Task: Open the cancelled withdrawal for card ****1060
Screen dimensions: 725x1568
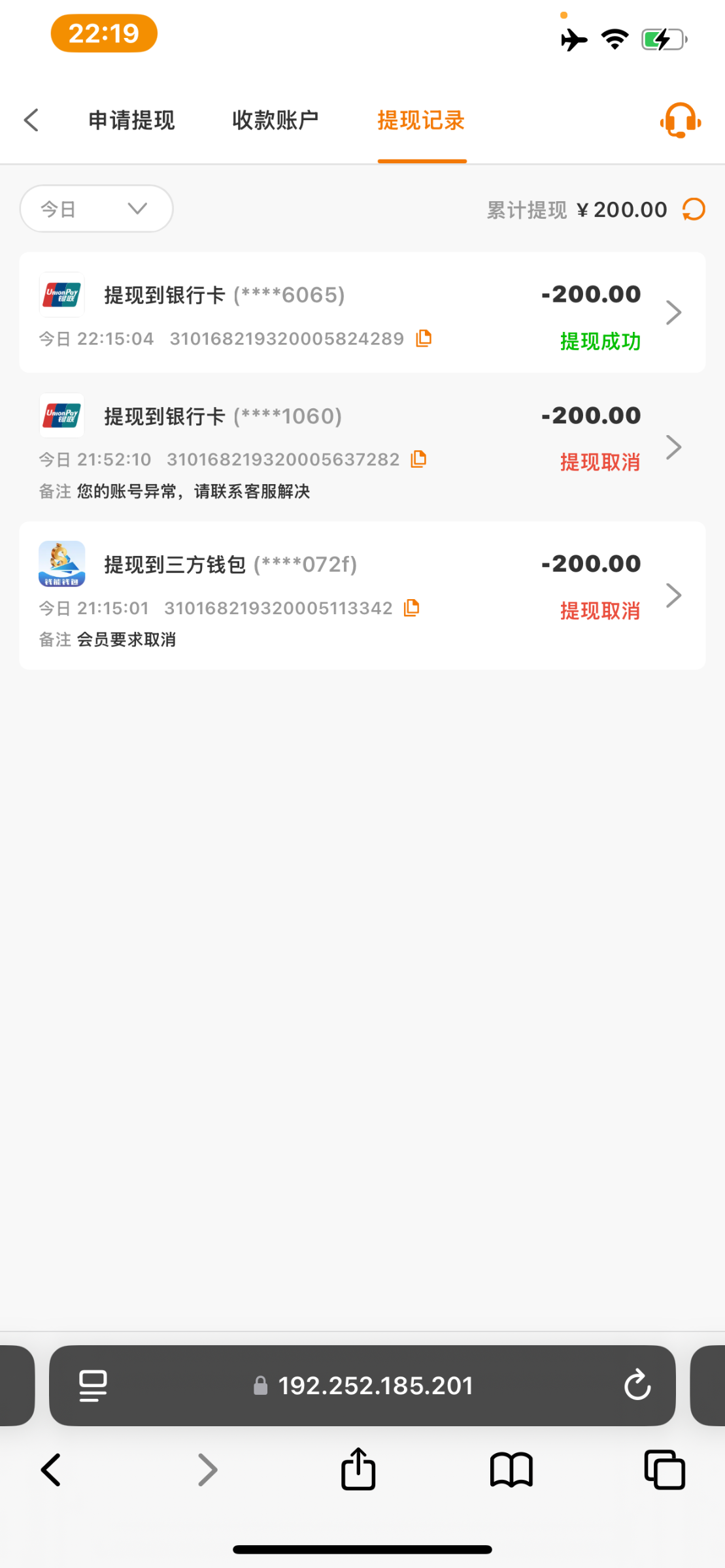Action: coord(362,447)
